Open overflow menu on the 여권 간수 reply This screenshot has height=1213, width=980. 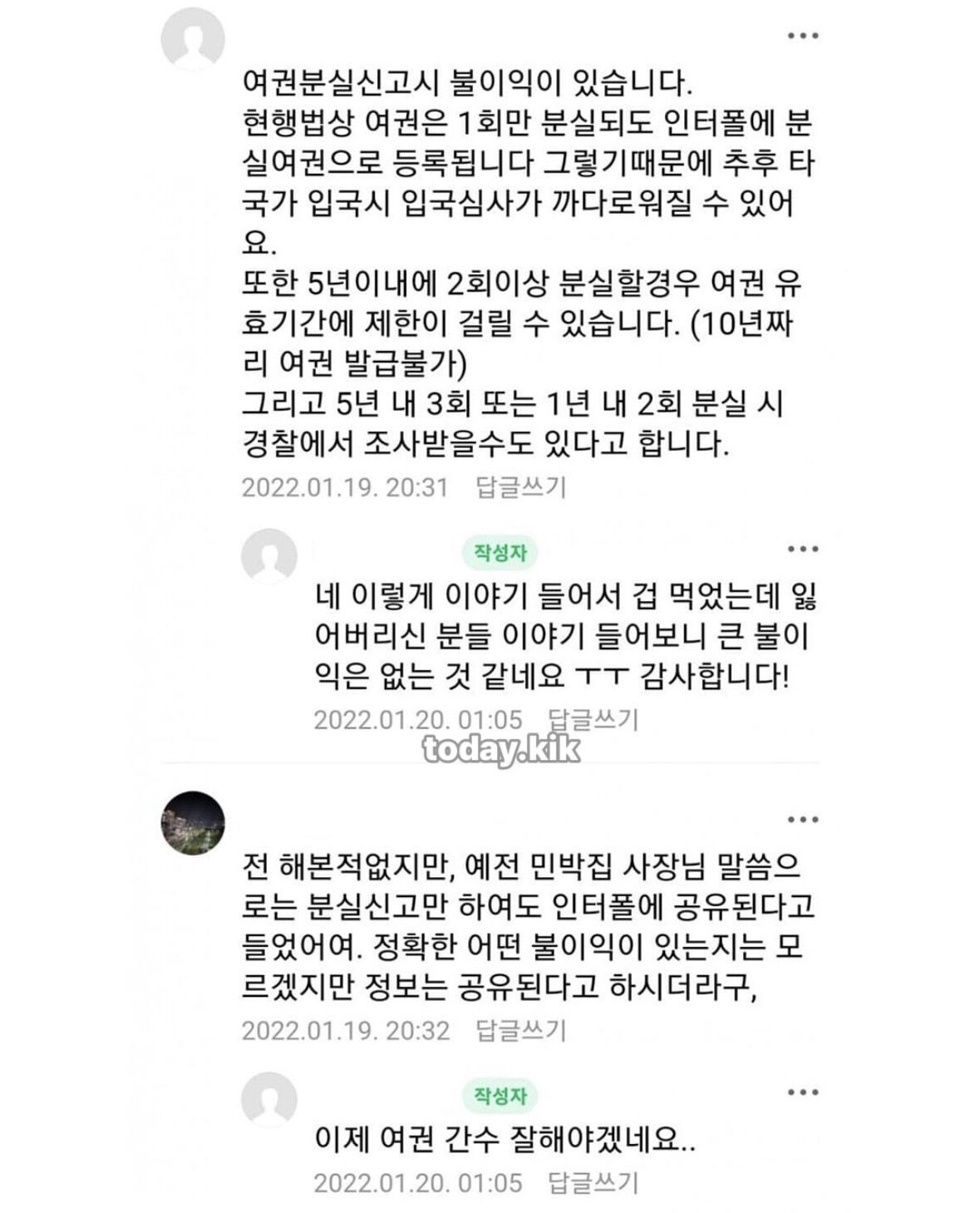(802, 1092)
